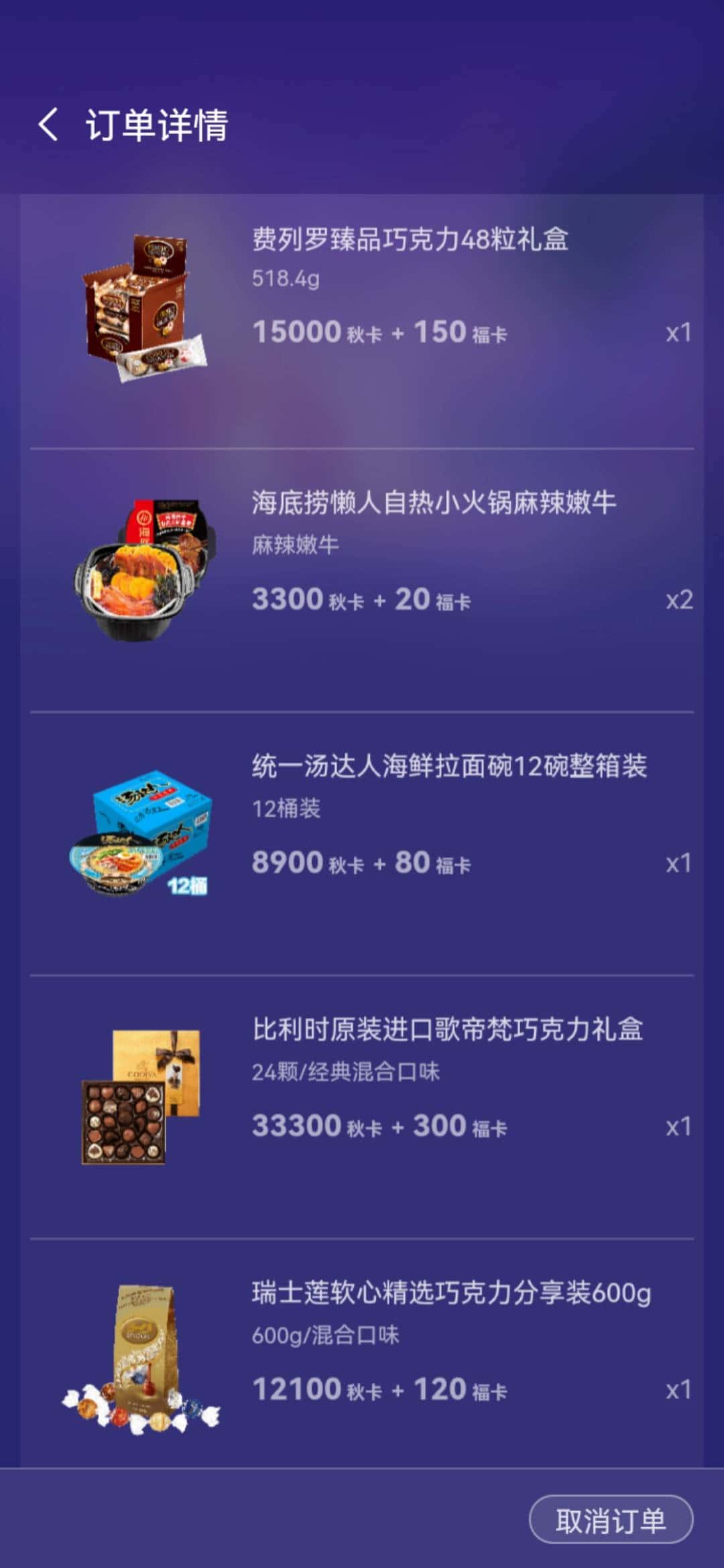Select the 15000 秋卡 price of Ferrero box

tap(302, 332)
